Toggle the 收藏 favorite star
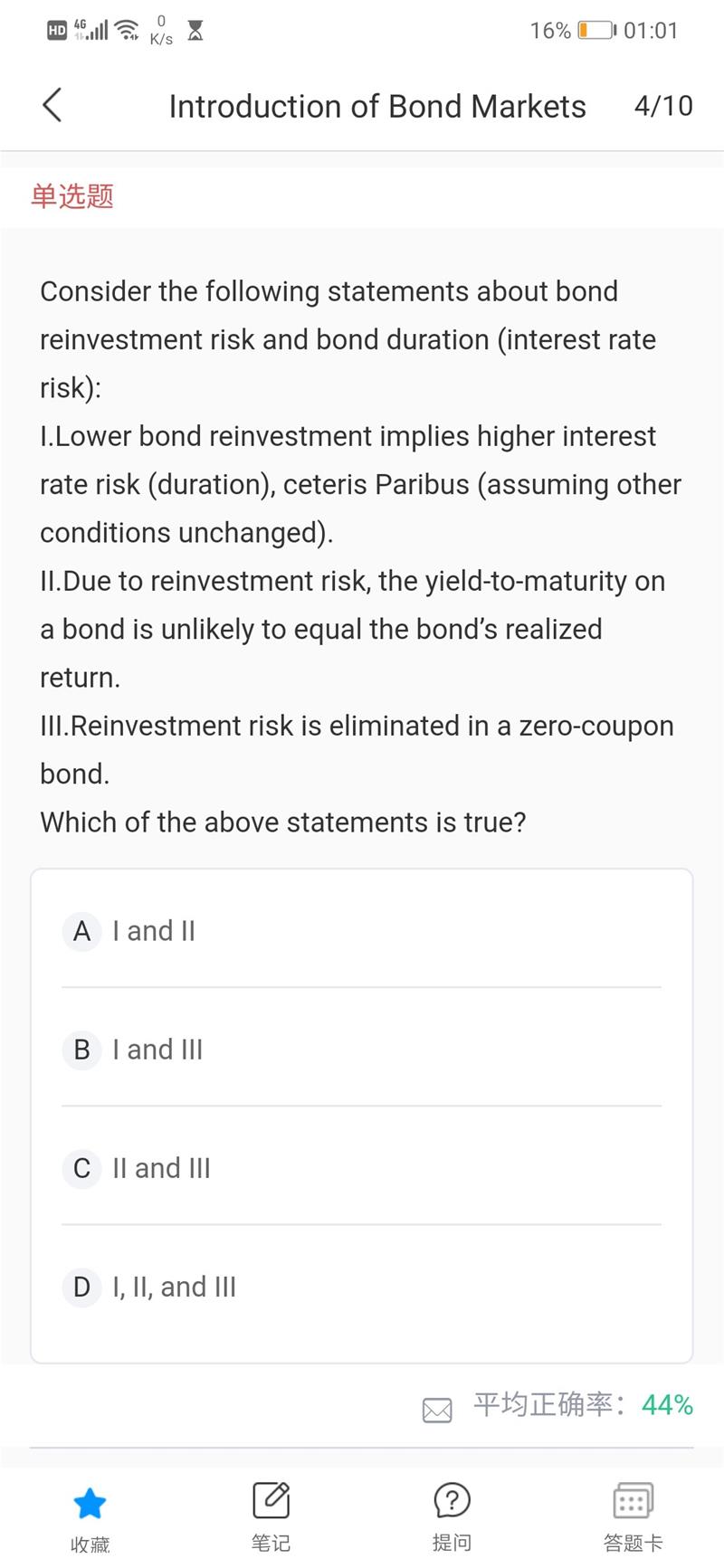The height and width of the screenshot is (1568, 724). 90,1516
